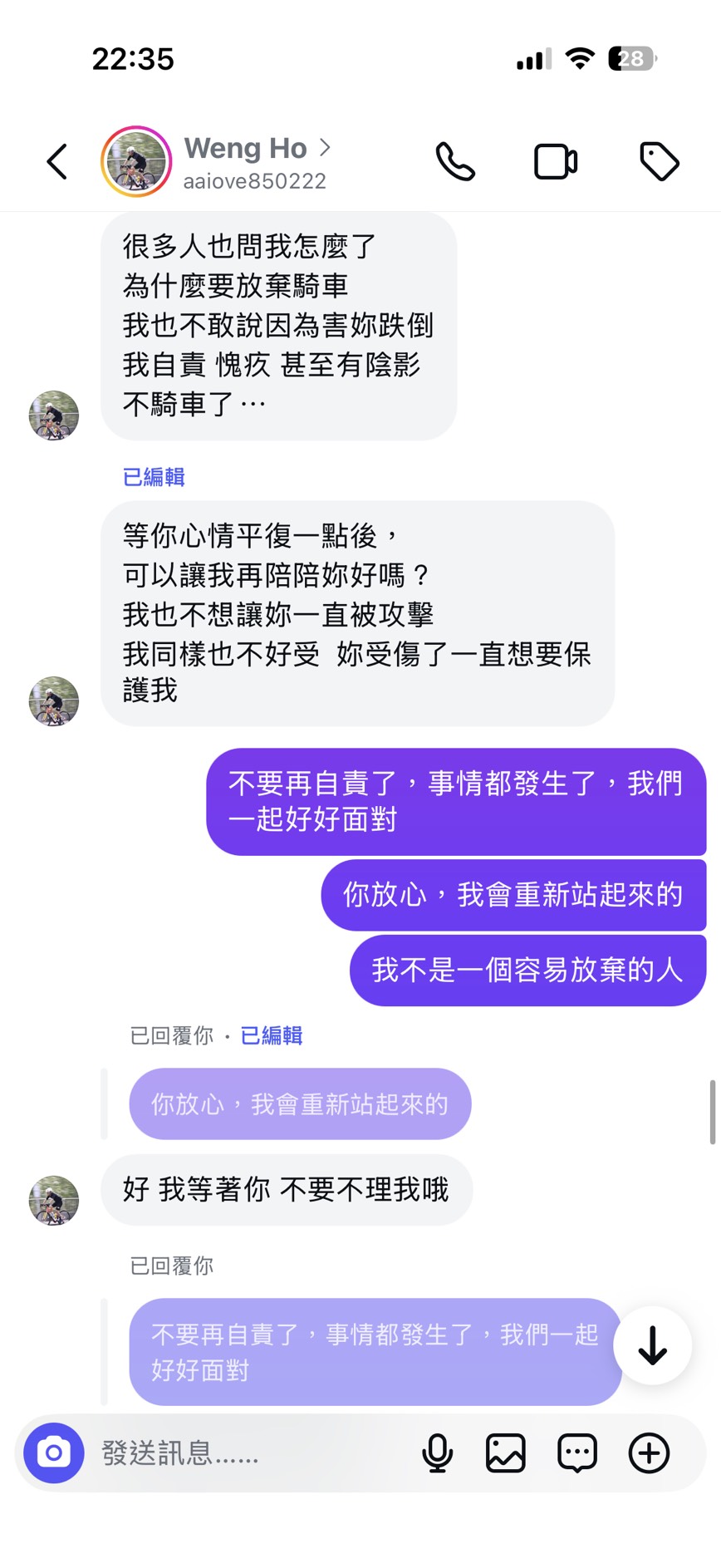Tap the battery indicator in the status bar
Viewport: 721px width, 1568px height.
630,58
